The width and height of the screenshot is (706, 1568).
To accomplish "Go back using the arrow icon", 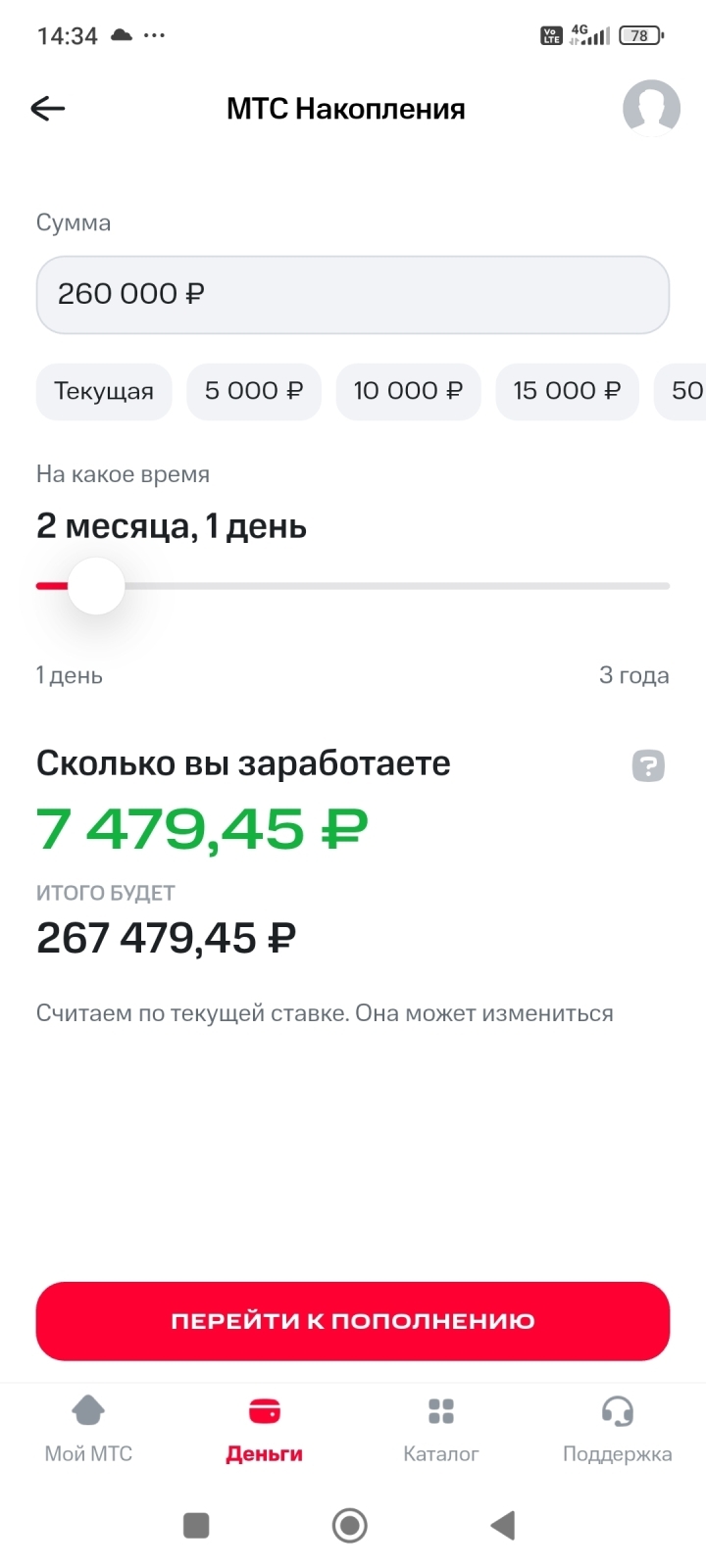I will [x=48, y=109].
